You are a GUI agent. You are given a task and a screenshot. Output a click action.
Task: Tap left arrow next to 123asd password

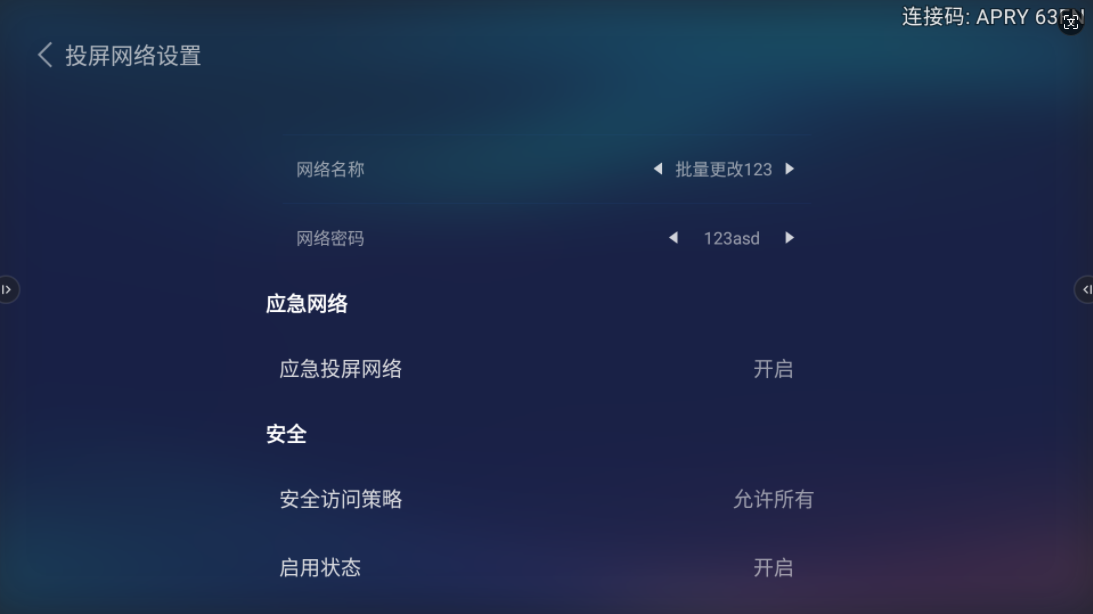[673, 238]
